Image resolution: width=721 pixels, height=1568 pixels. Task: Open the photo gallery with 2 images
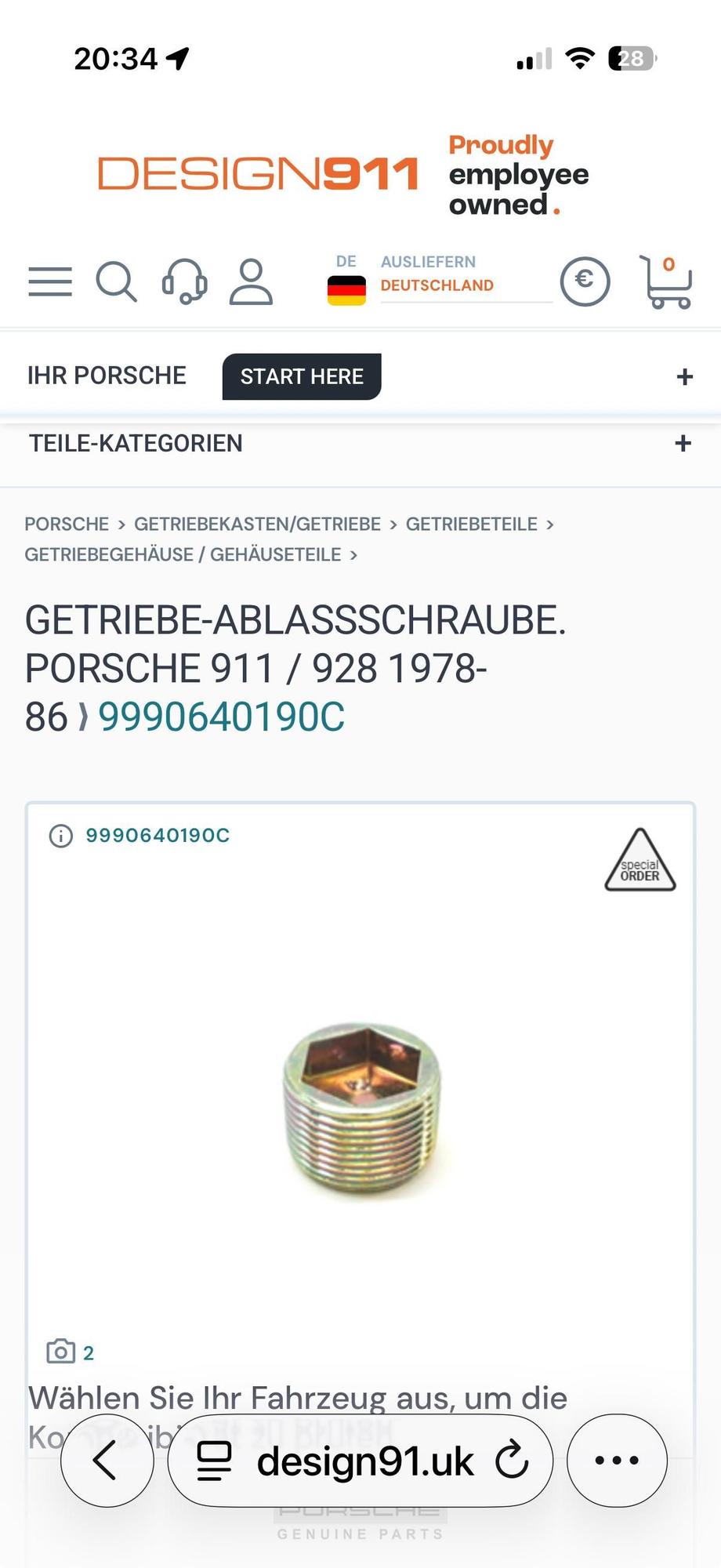pyautogui.click(x=71, y=1352)
